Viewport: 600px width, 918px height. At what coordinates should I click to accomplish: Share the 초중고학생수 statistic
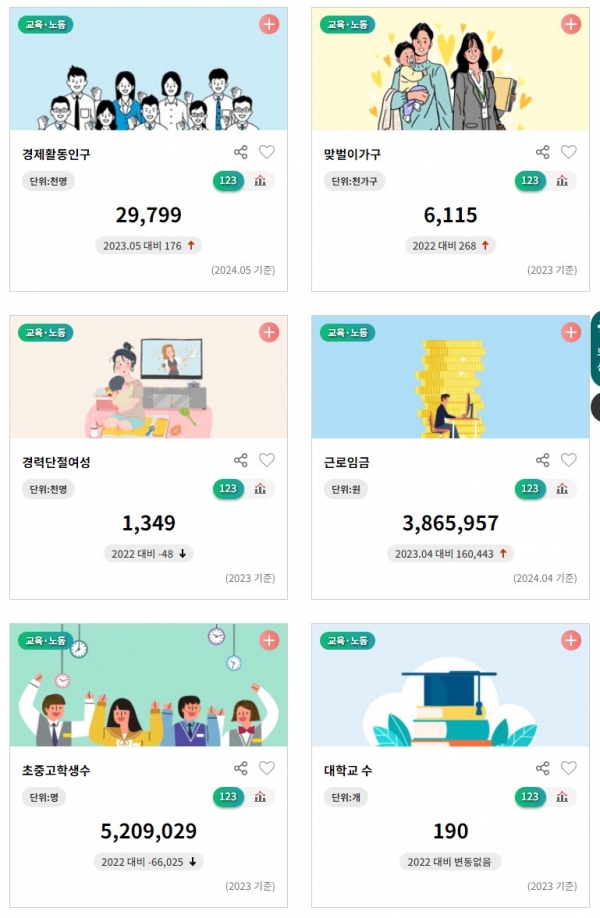pos(241,768)
